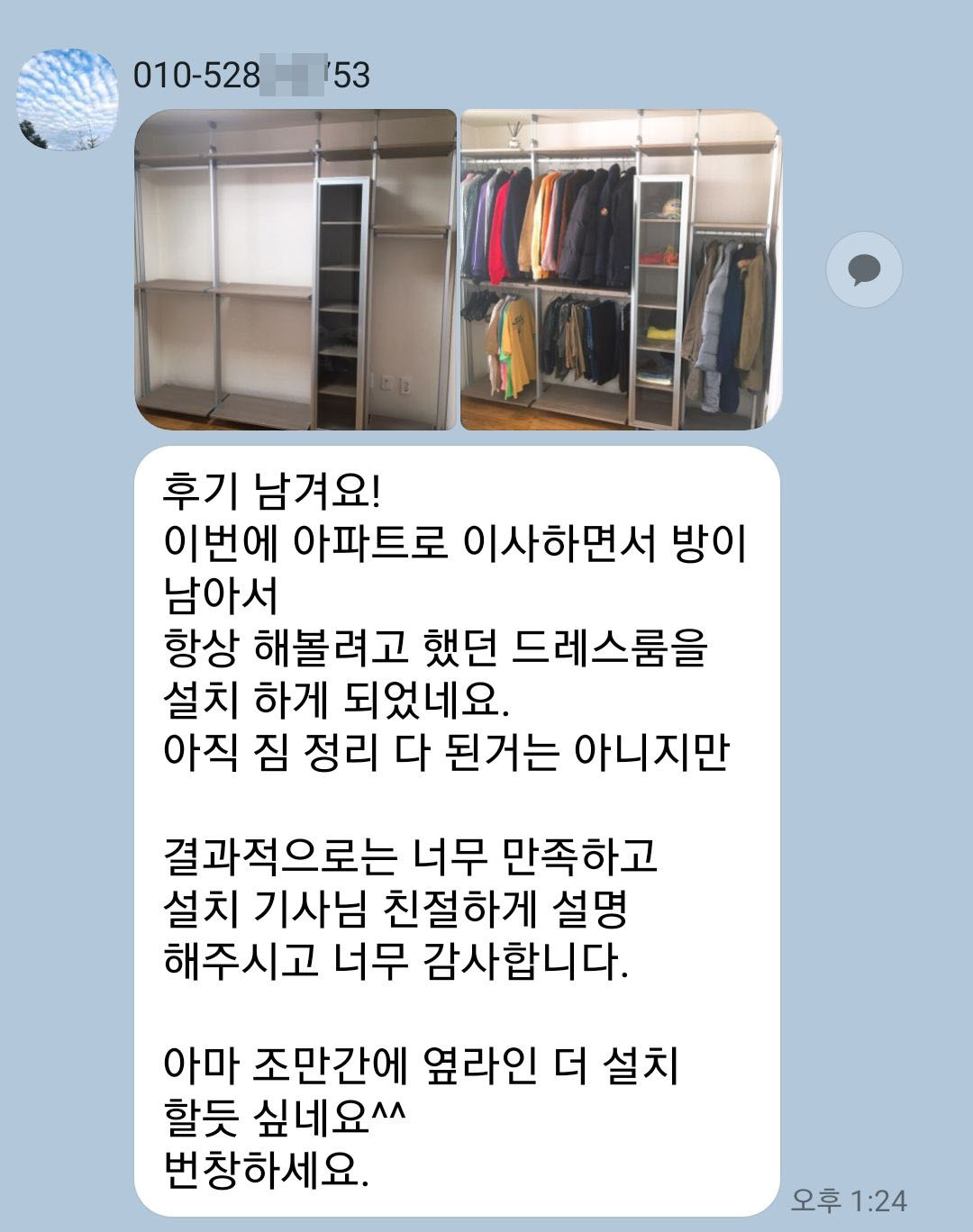Open the photo of the empty closet
This screenshot has height=1232, width=973.
(296, 269)
